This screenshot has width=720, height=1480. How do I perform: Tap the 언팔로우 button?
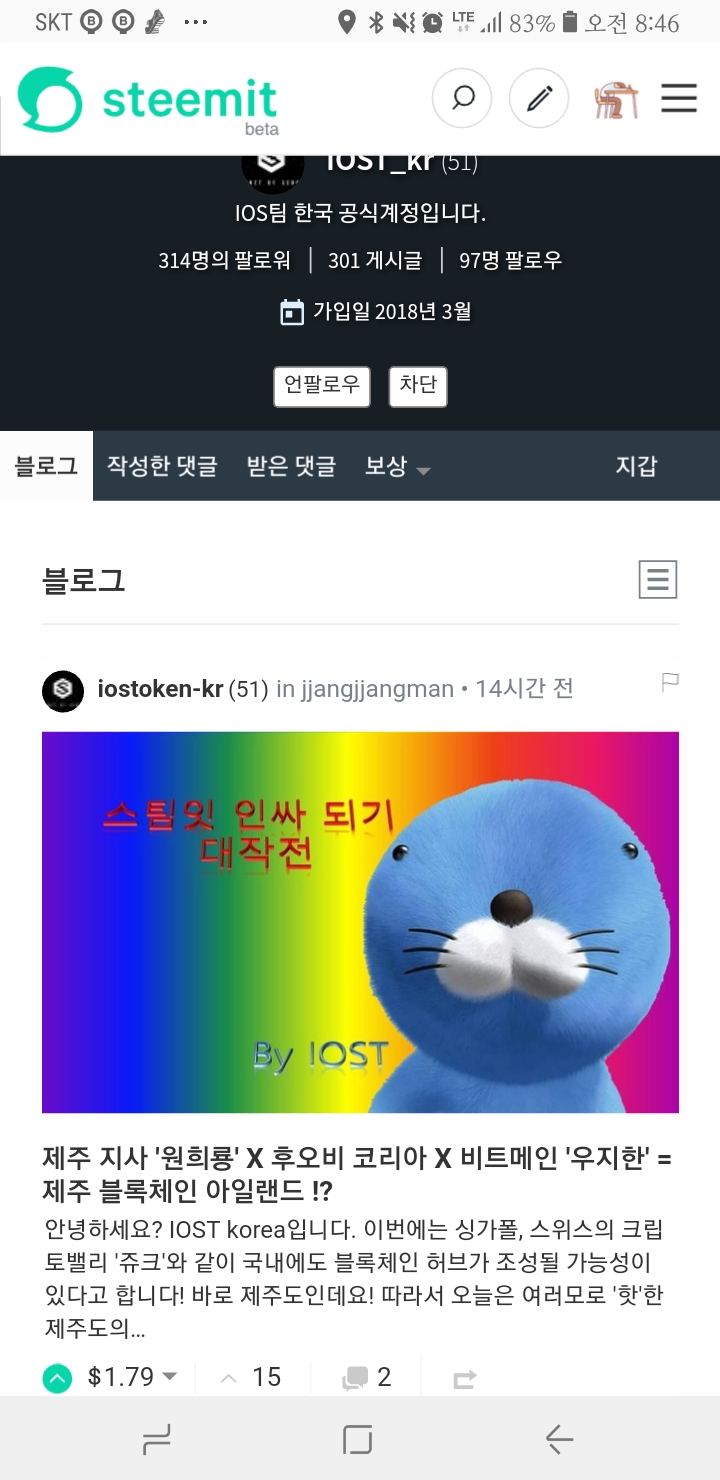(x=322, y=386)
